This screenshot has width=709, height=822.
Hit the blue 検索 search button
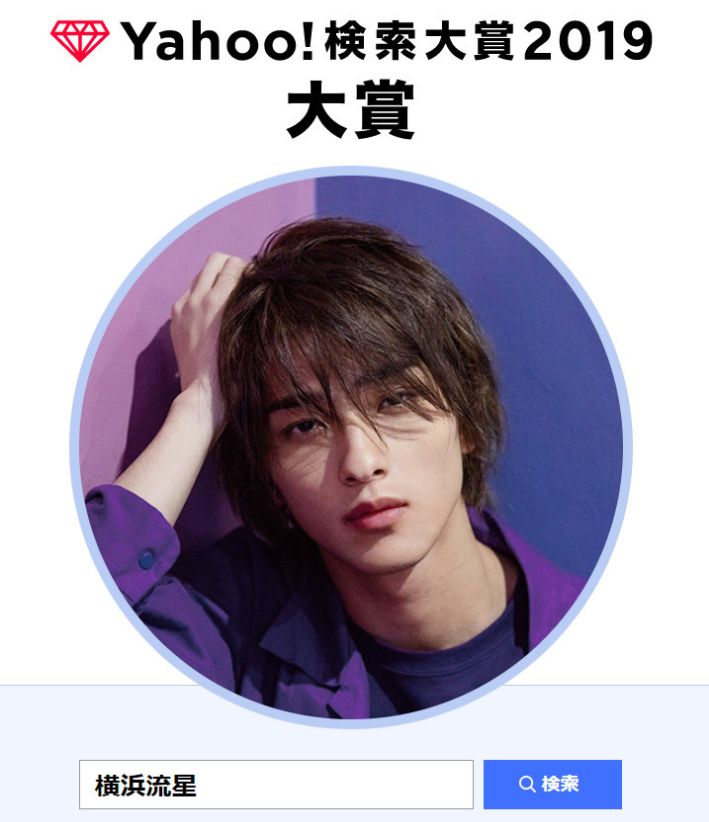[x=552, y=784]
